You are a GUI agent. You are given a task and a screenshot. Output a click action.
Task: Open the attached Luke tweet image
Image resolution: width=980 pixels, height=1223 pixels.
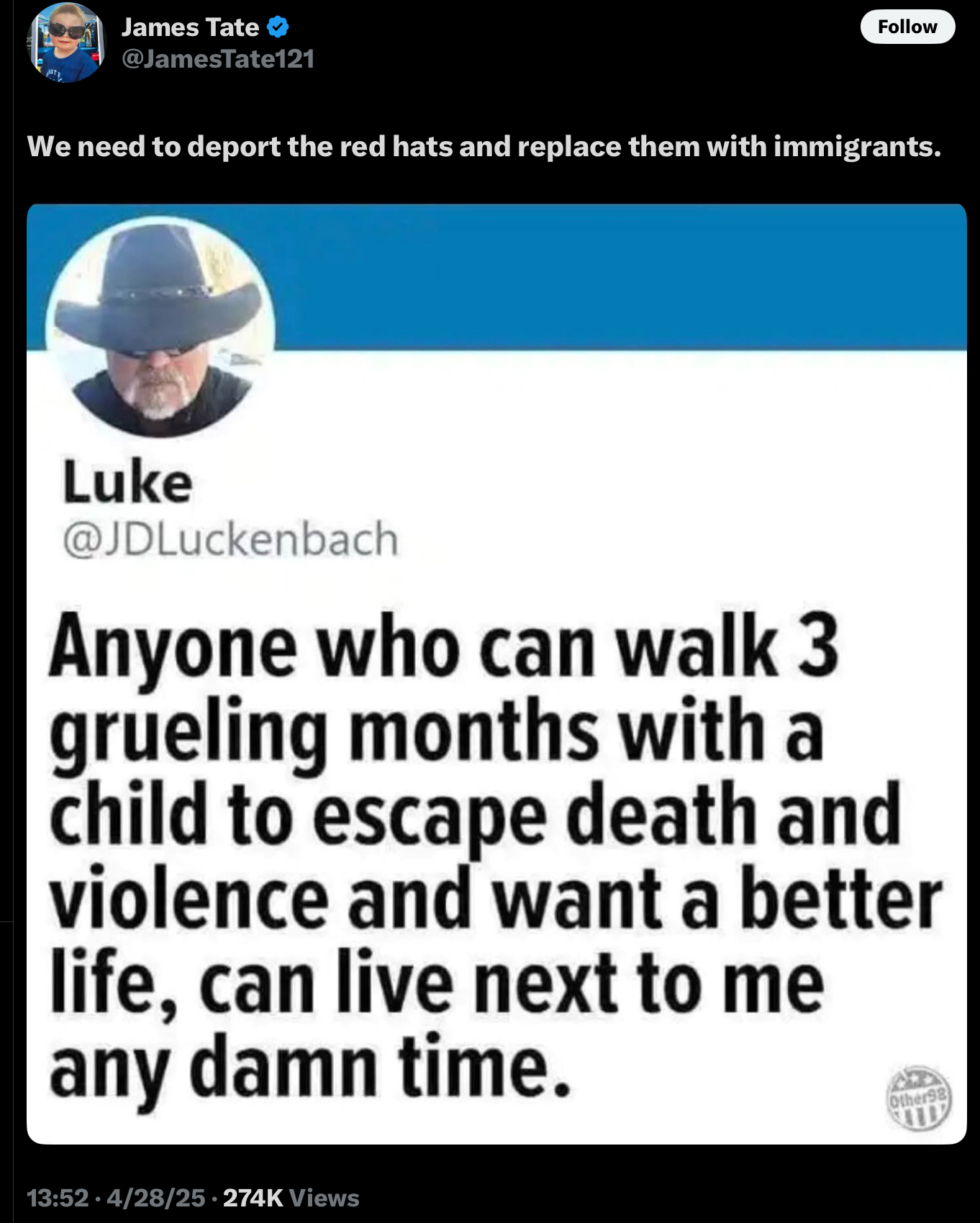point(496,673)
